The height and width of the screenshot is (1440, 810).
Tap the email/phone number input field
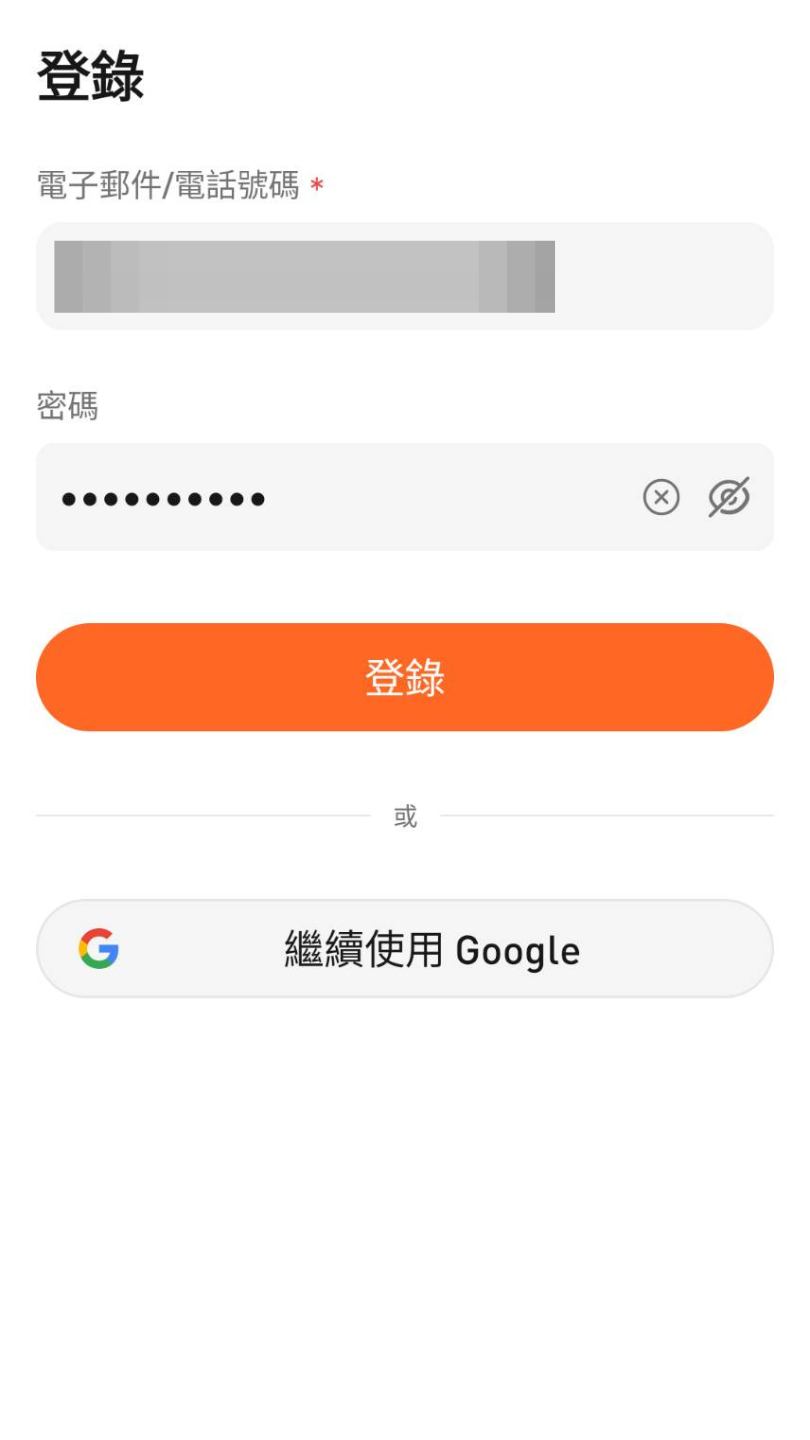404,277
